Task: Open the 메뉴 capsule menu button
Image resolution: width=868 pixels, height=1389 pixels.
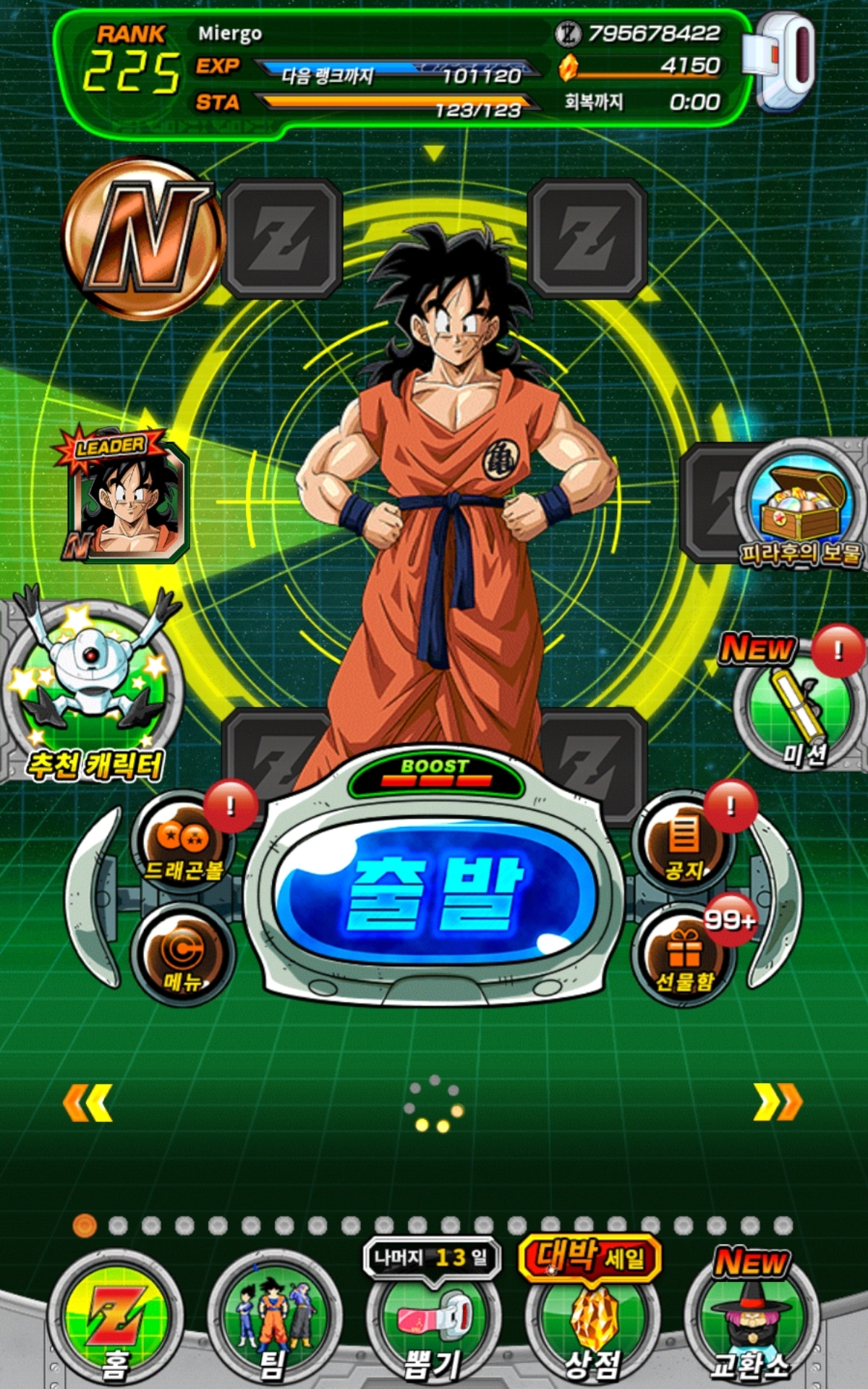Action: point(183,955)
